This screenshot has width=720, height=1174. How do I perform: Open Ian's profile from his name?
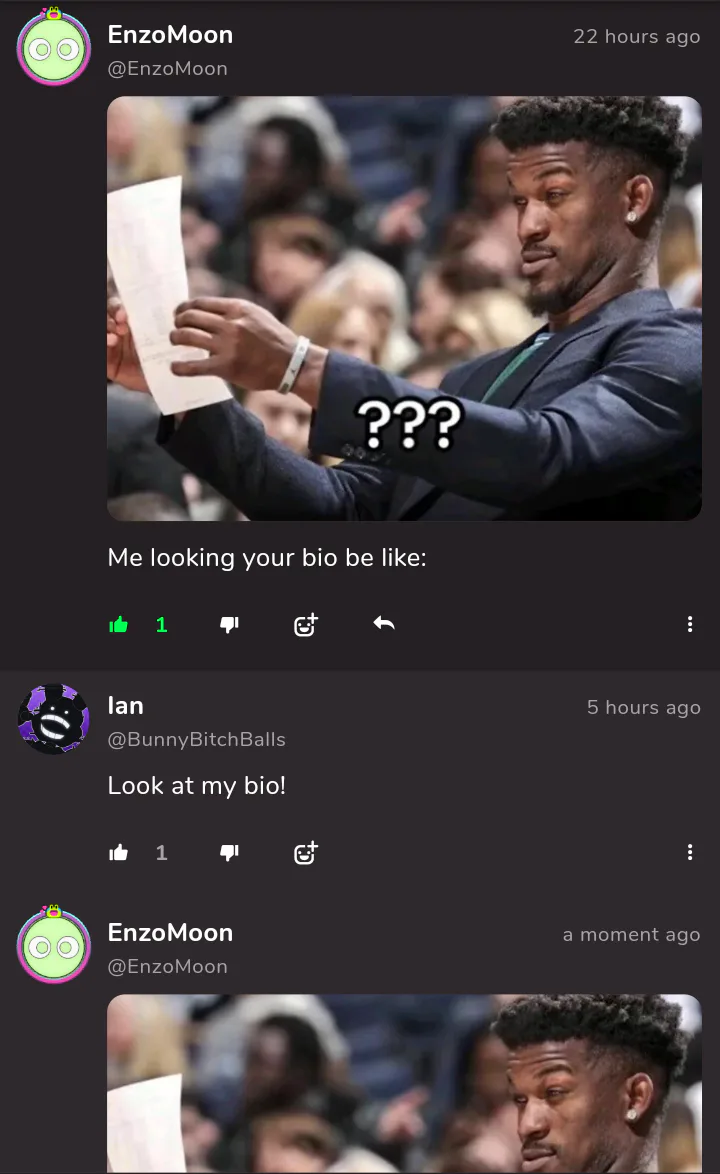[126, 705]
